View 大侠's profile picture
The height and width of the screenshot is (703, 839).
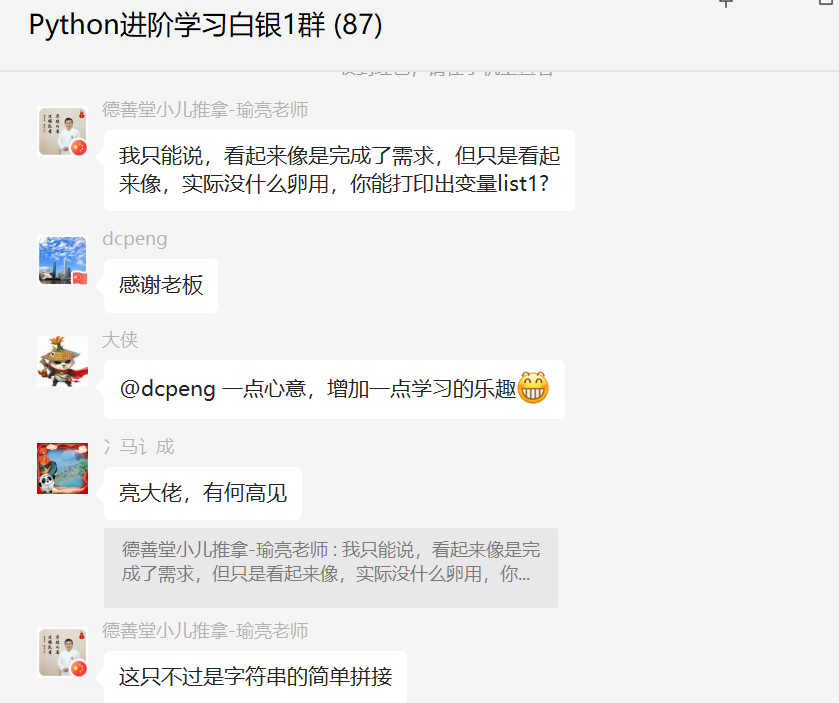pyautogui.click(x=62, y=361)
